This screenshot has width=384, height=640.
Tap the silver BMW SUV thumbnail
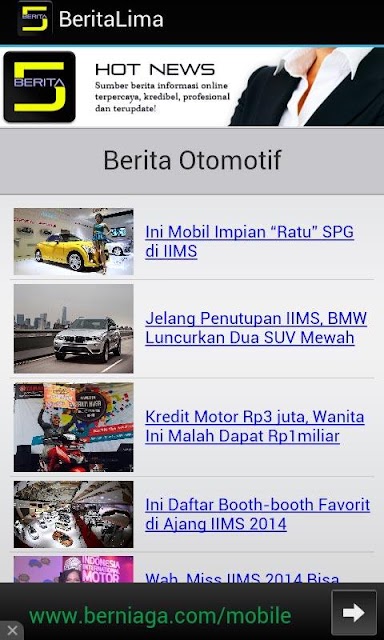pos(73,329)
